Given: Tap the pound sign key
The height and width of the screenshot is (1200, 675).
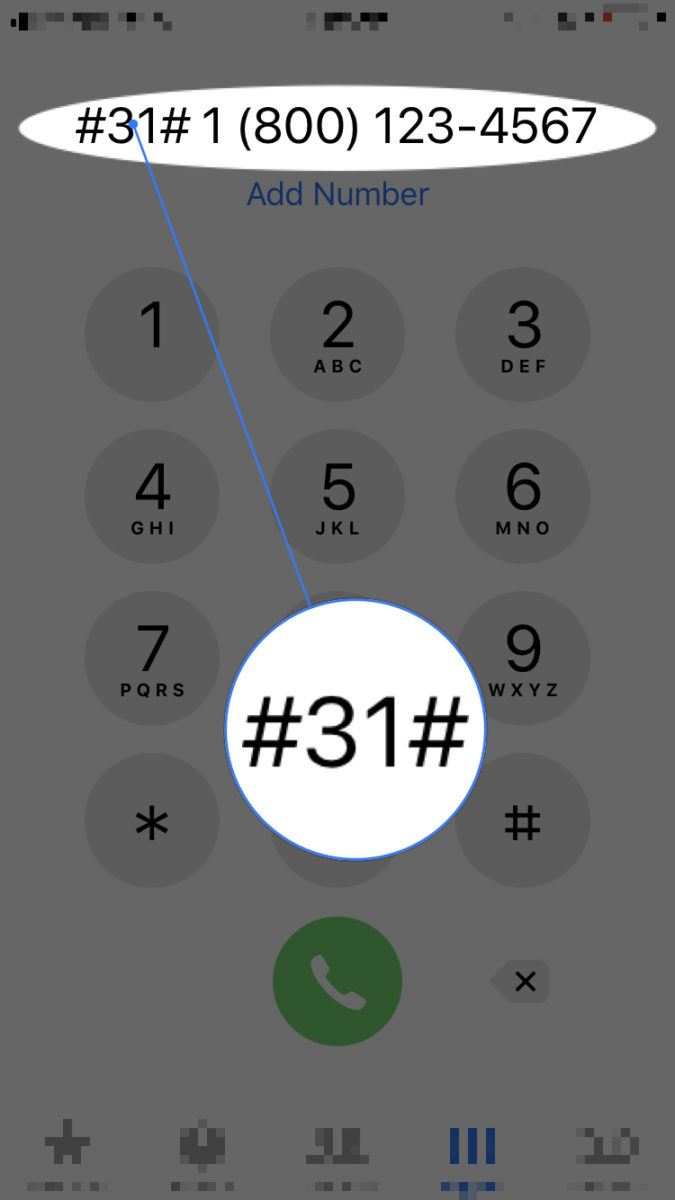Looking at the screenshot, I should (x=523, y=821).
